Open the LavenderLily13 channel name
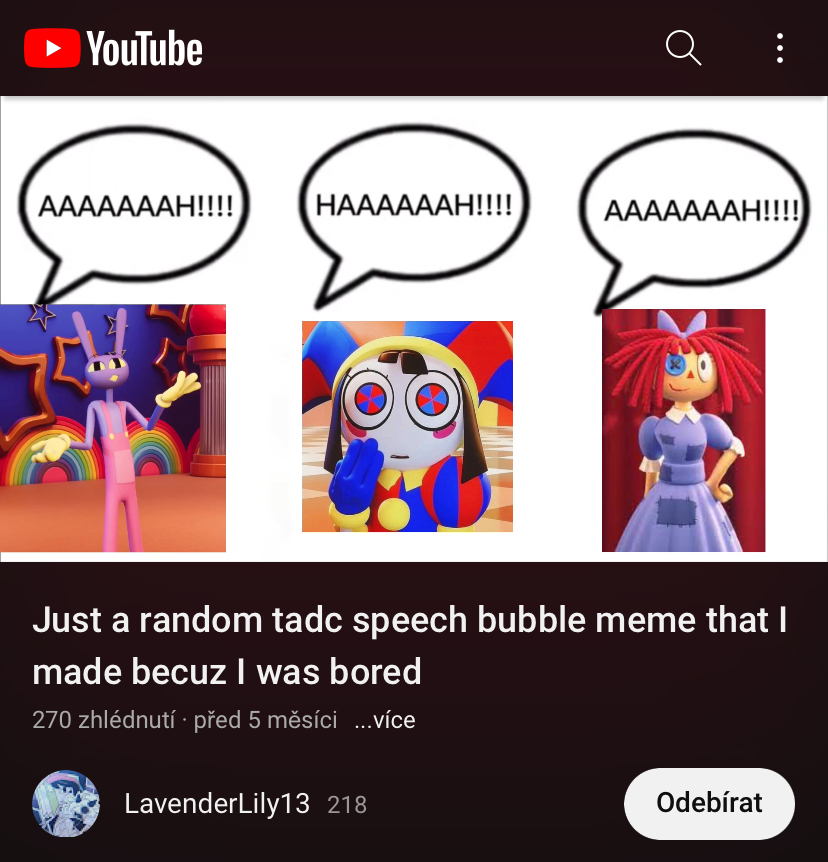 pyautogui.click(x=217, y=803)
